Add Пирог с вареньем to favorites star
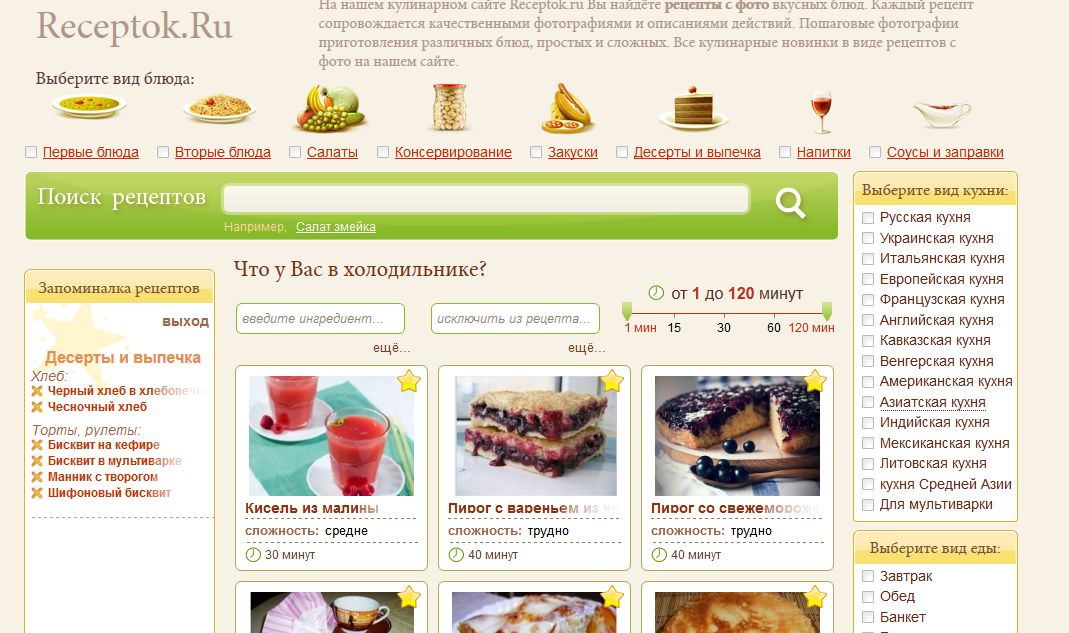 (612, 381)
